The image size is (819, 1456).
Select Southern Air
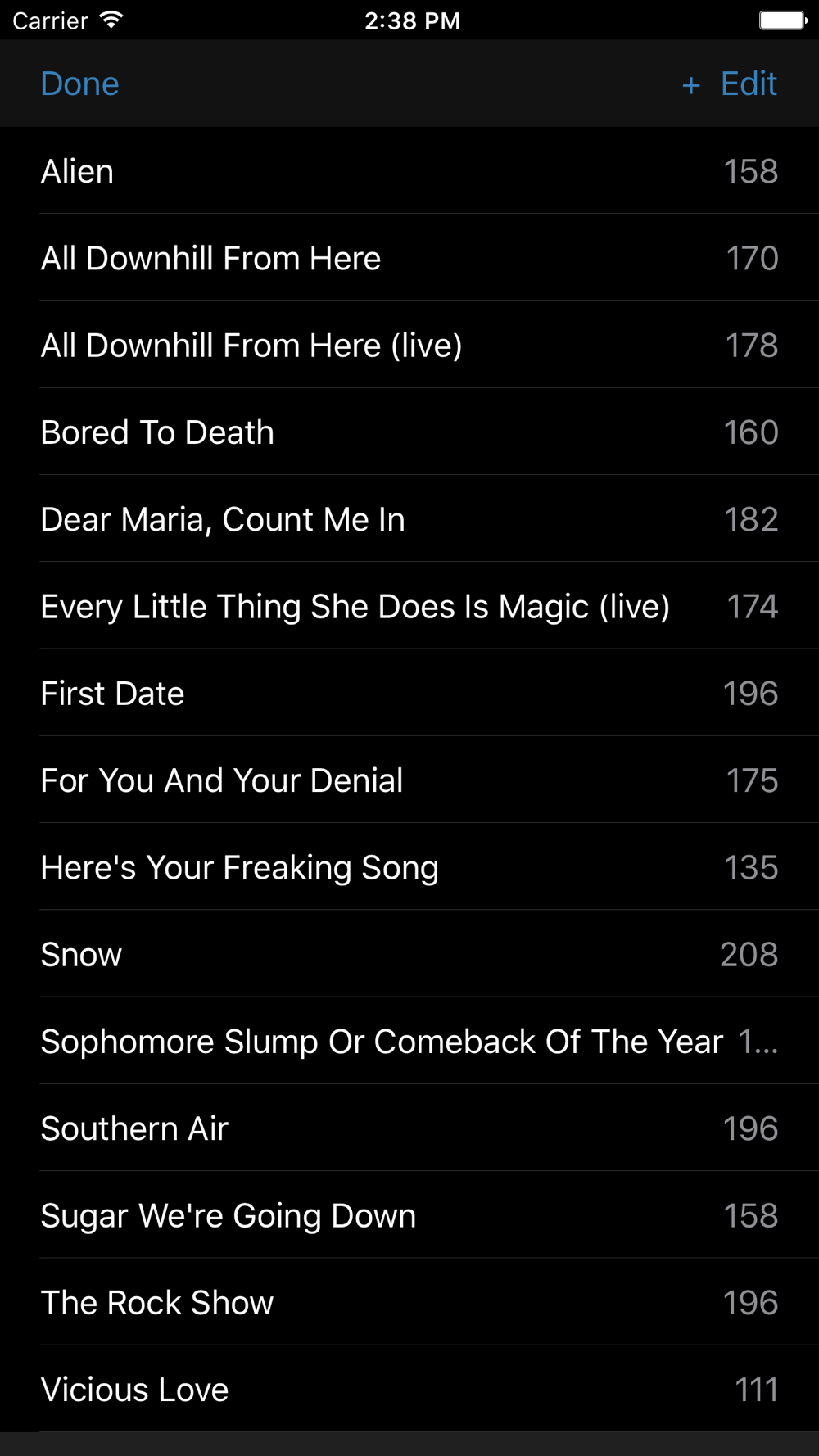(x=409, y=1128)
